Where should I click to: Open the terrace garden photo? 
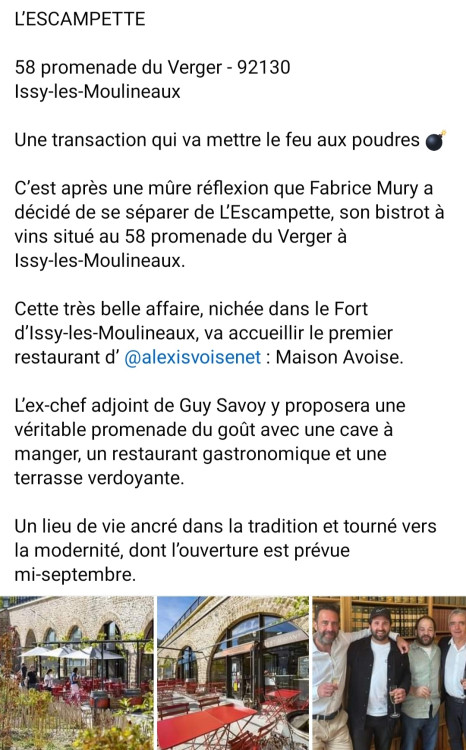(x=77, y=673)
